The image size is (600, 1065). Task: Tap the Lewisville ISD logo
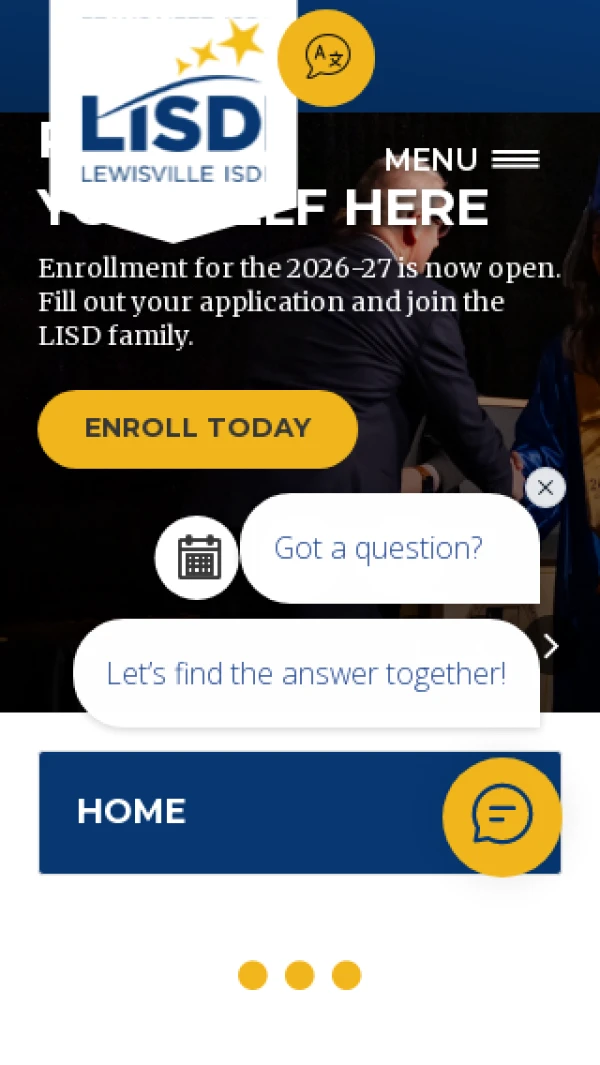point(172,120)
